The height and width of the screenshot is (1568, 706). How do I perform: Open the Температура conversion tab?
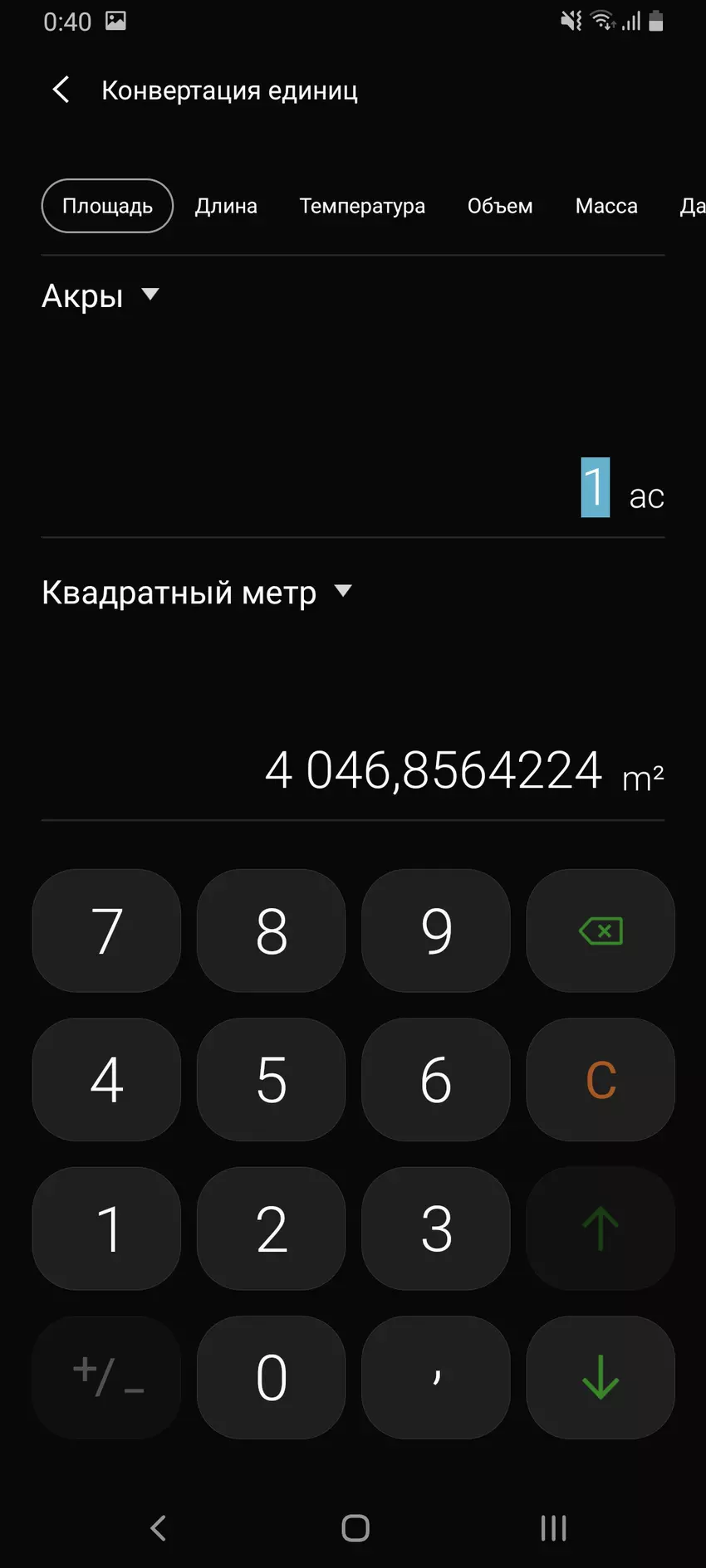click(x=362, y=206)
